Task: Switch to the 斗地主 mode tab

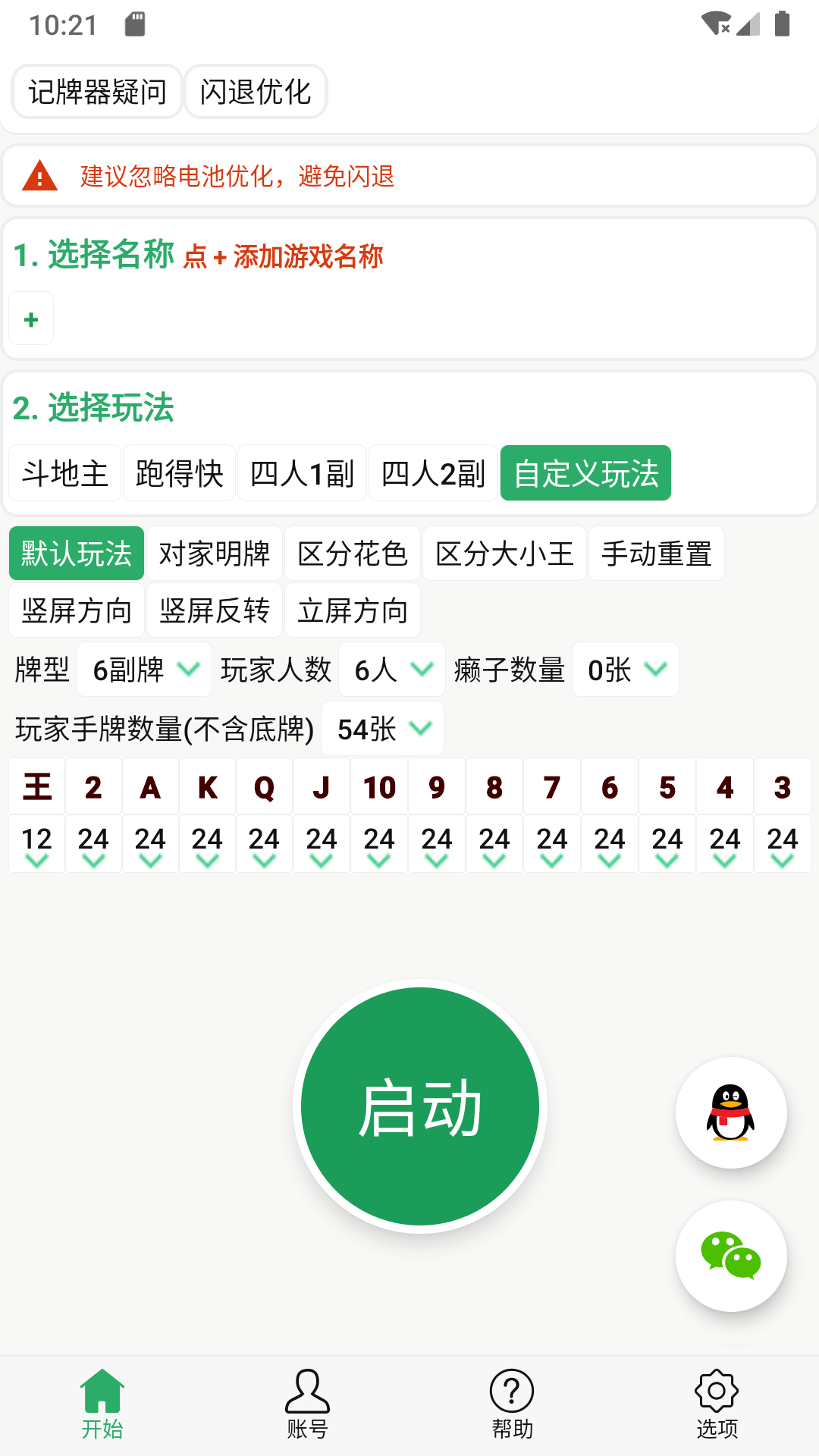Action: [x=64, y=472]
